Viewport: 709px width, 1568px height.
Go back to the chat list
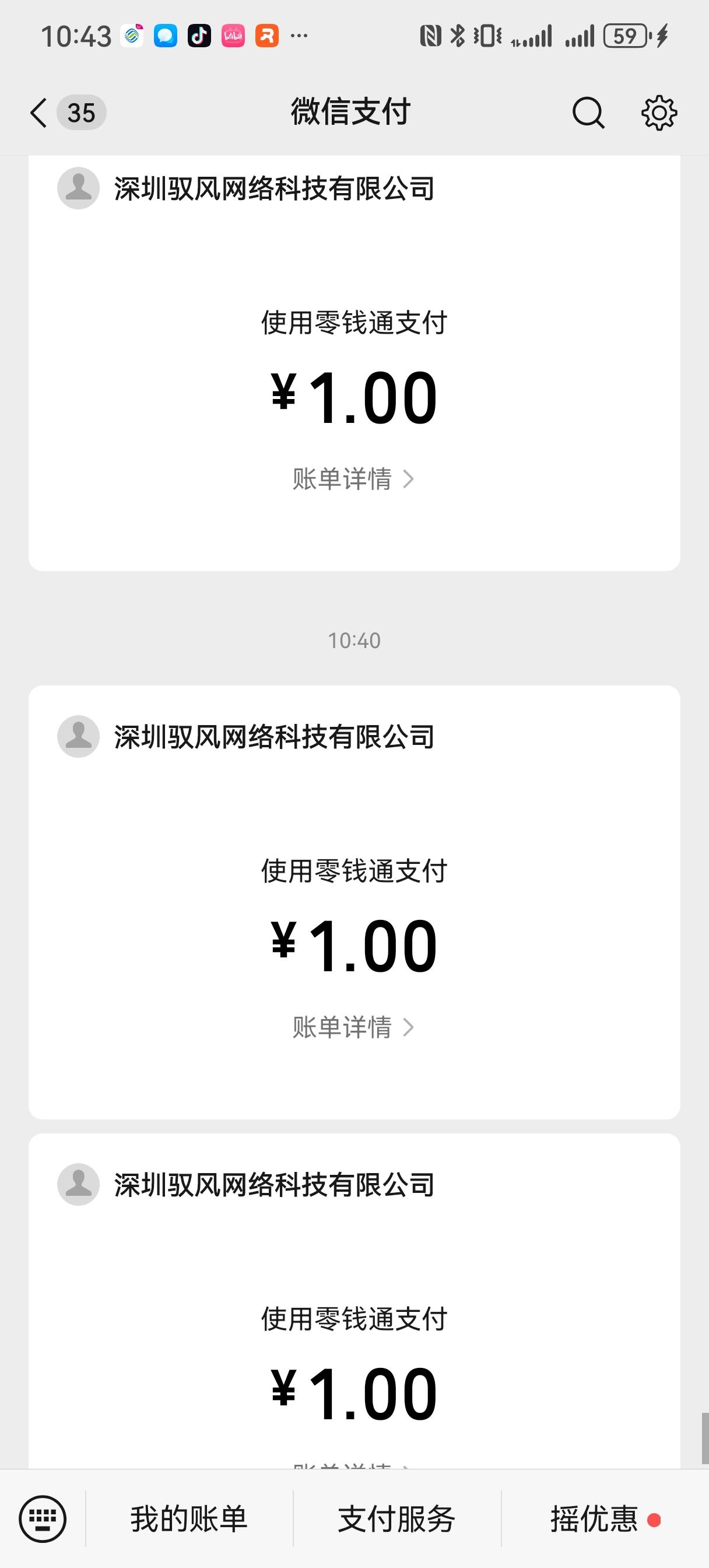tap(39, 113)
